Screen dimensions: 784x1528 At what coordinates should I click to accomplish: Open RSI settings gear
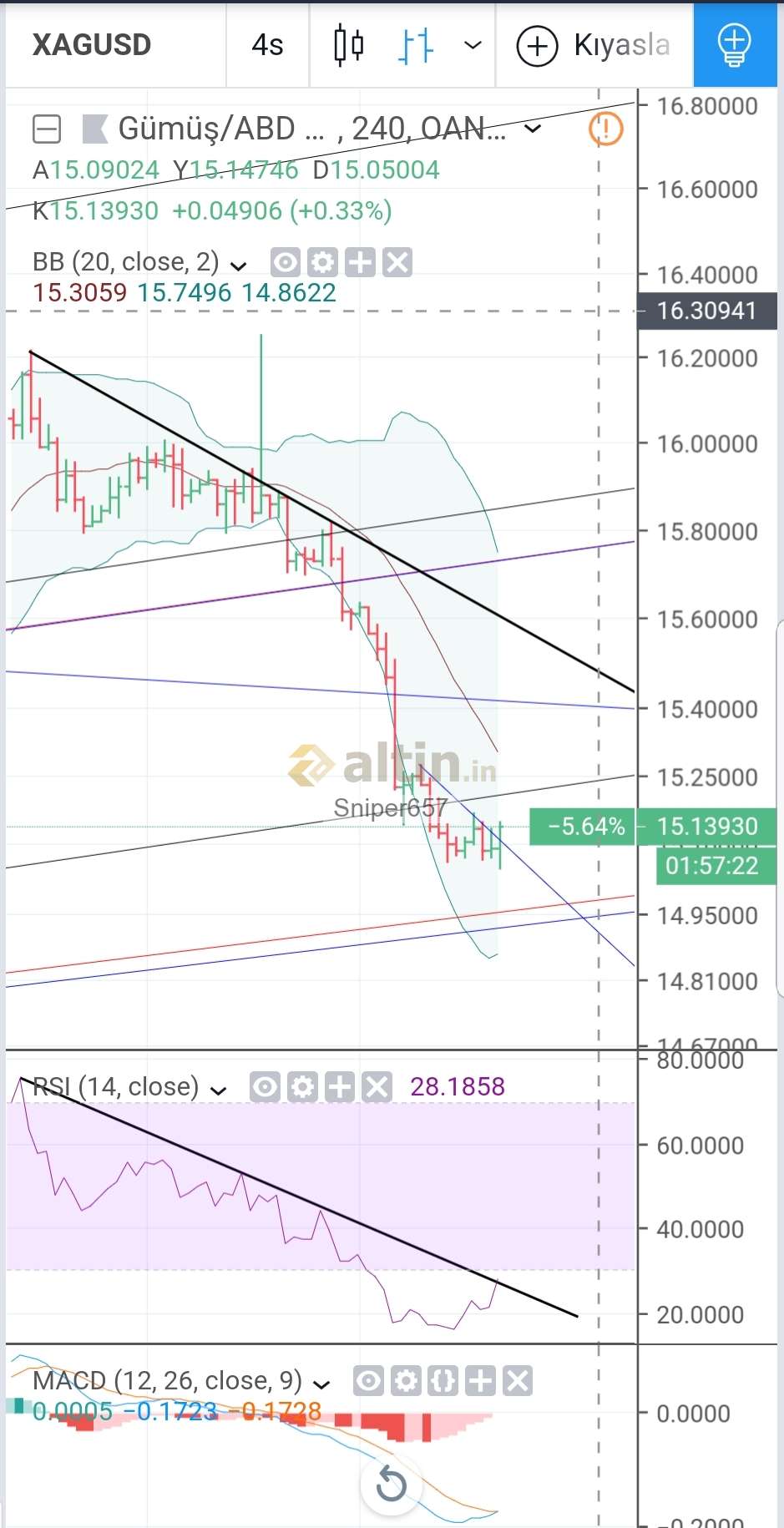pyautogui.click(x=302, y=1087)
